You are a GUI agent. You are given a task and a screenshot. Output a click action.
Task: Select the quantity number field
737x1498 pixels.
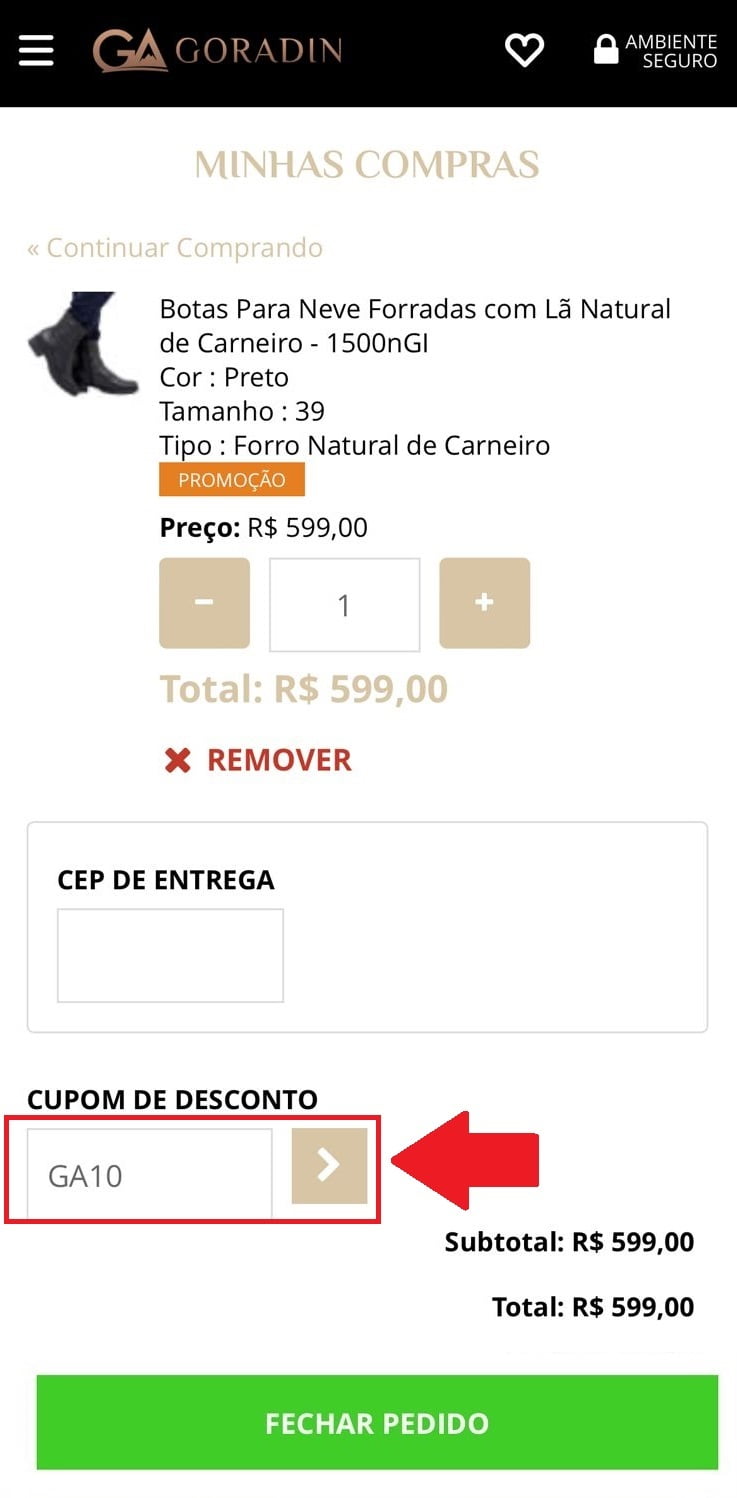(344, 605)
